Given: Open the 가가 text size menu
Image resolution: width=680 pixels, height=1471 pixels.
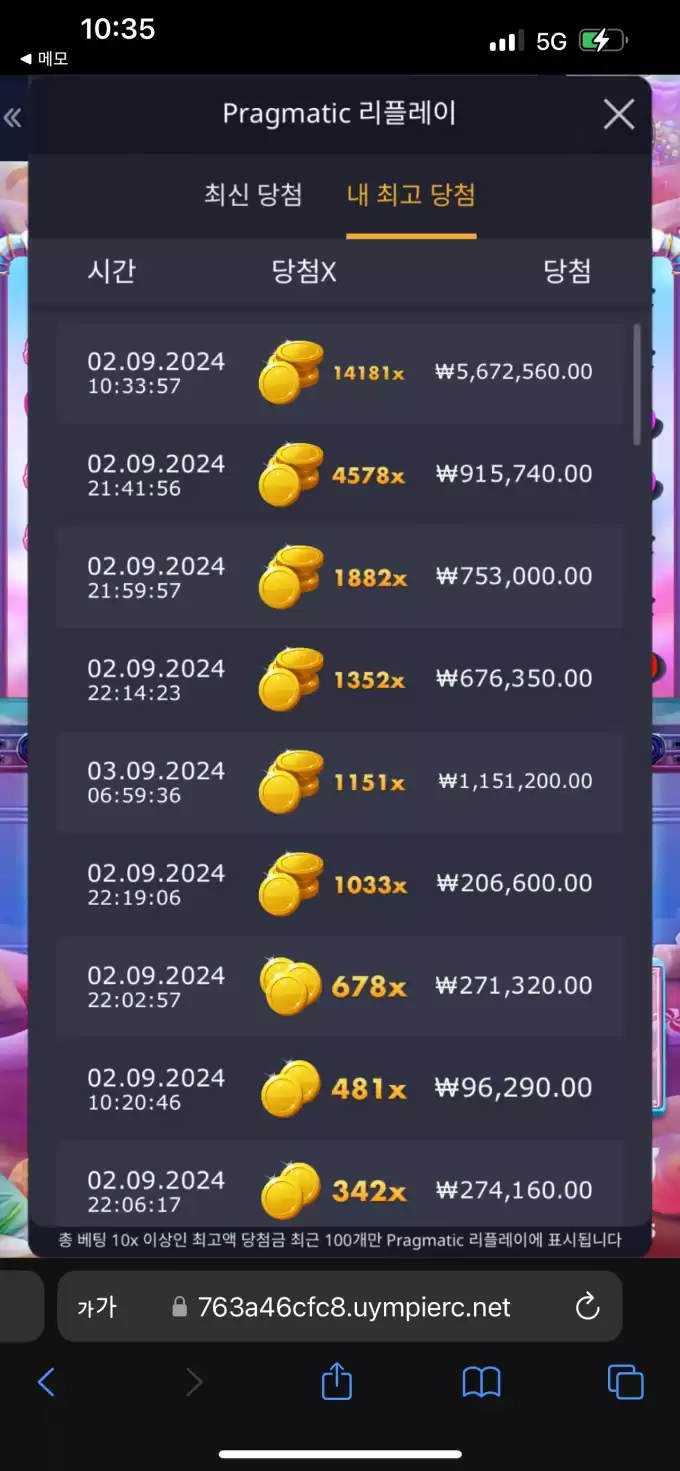Looking at the screenshot, I should coord(97,1307).
